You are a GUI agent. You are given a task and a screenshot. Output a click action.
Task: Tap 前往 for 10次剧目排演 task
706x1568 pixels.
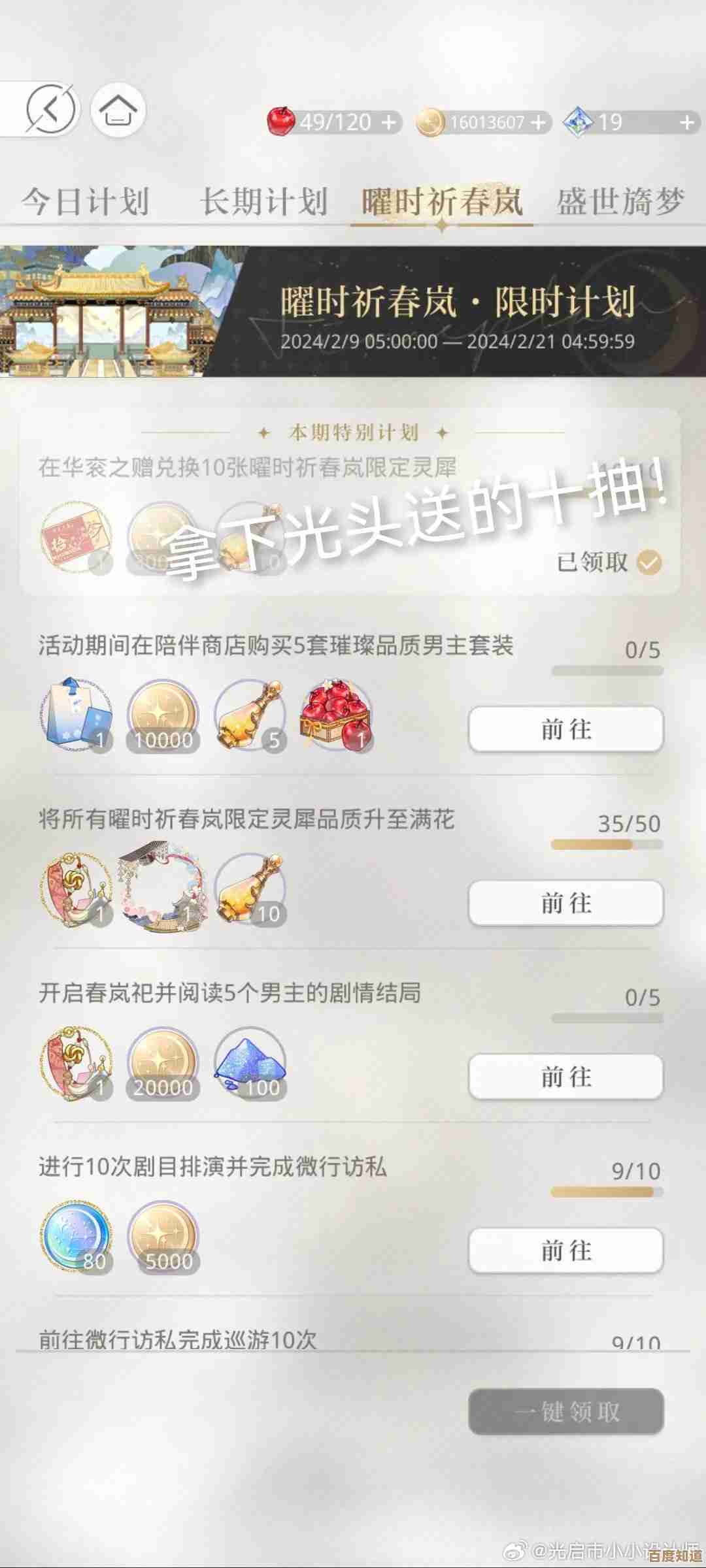click(x=566, y=1250)
